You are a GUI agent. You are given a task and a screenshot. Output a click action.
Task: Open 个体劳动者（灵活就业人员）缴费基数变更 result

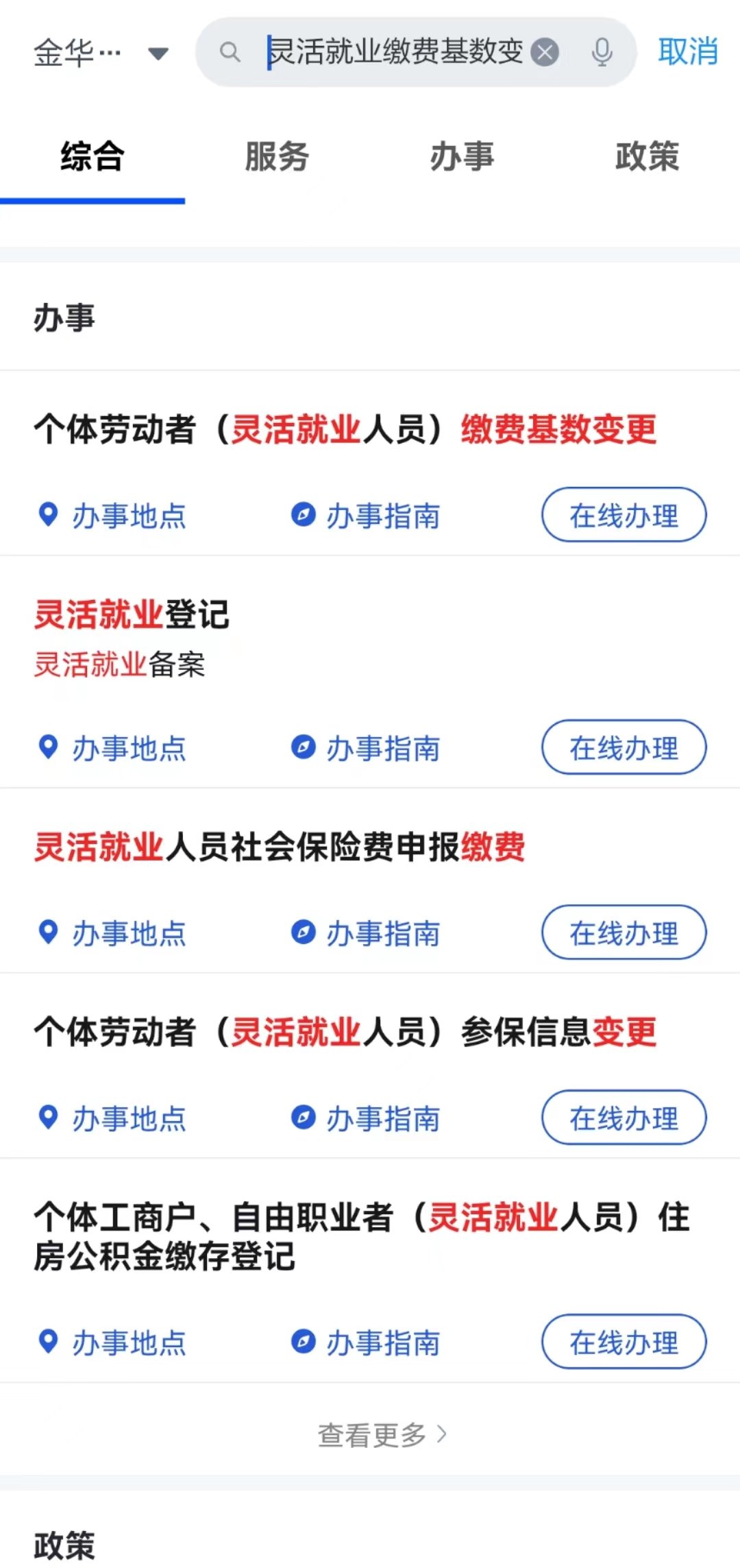[x=345, y=430]
